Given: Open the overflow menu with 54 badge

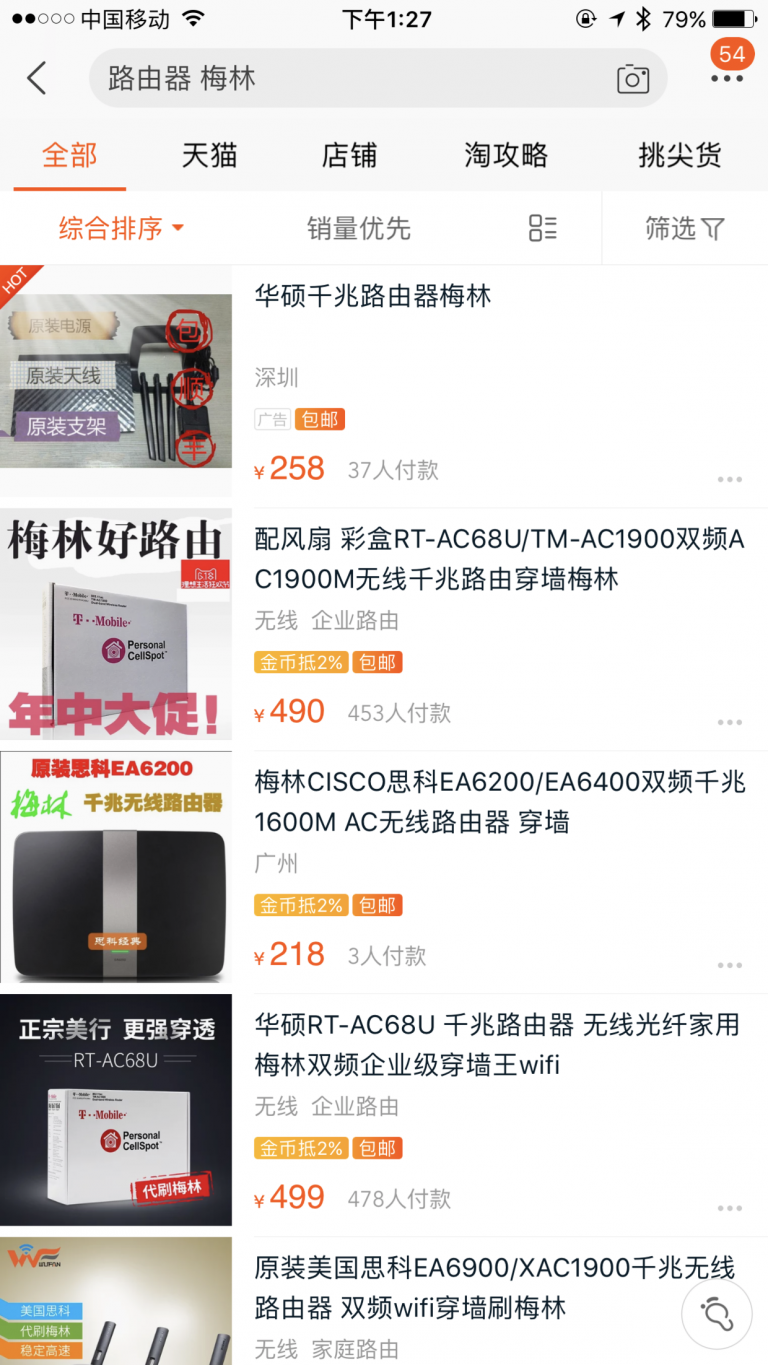Looking at the screenshot, I should coord(727,72).
